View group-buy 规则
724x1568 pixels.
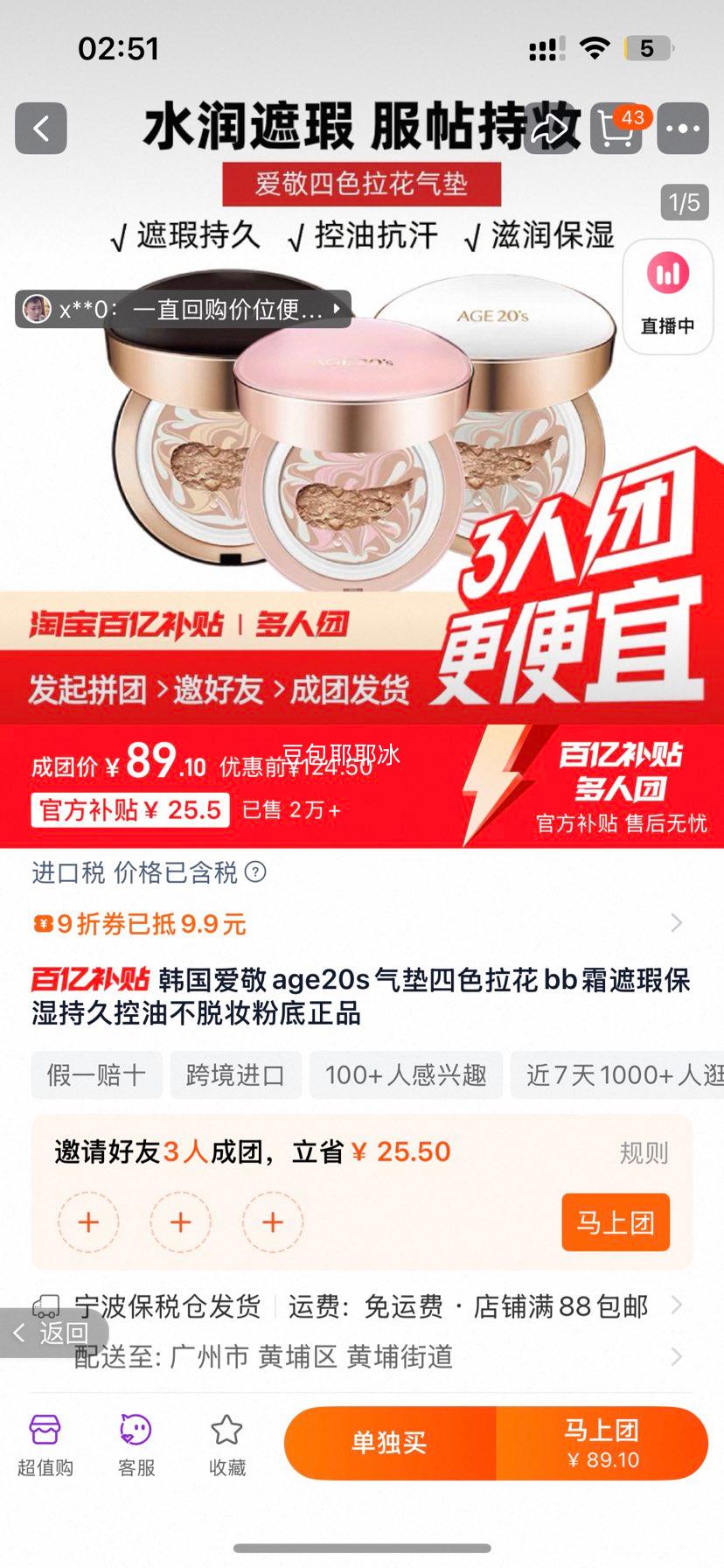point(644,1153)
